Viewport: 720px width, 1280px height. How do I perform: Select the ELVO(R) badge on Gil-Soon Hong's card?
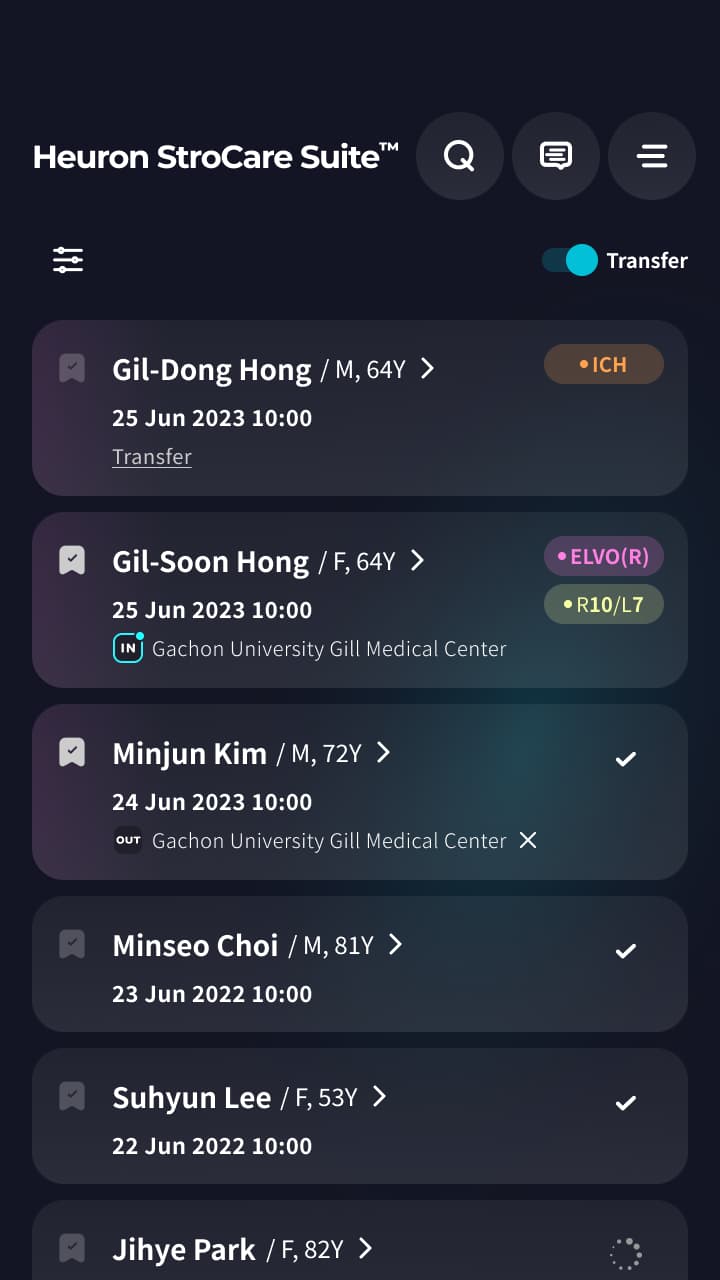coord(604,556)
